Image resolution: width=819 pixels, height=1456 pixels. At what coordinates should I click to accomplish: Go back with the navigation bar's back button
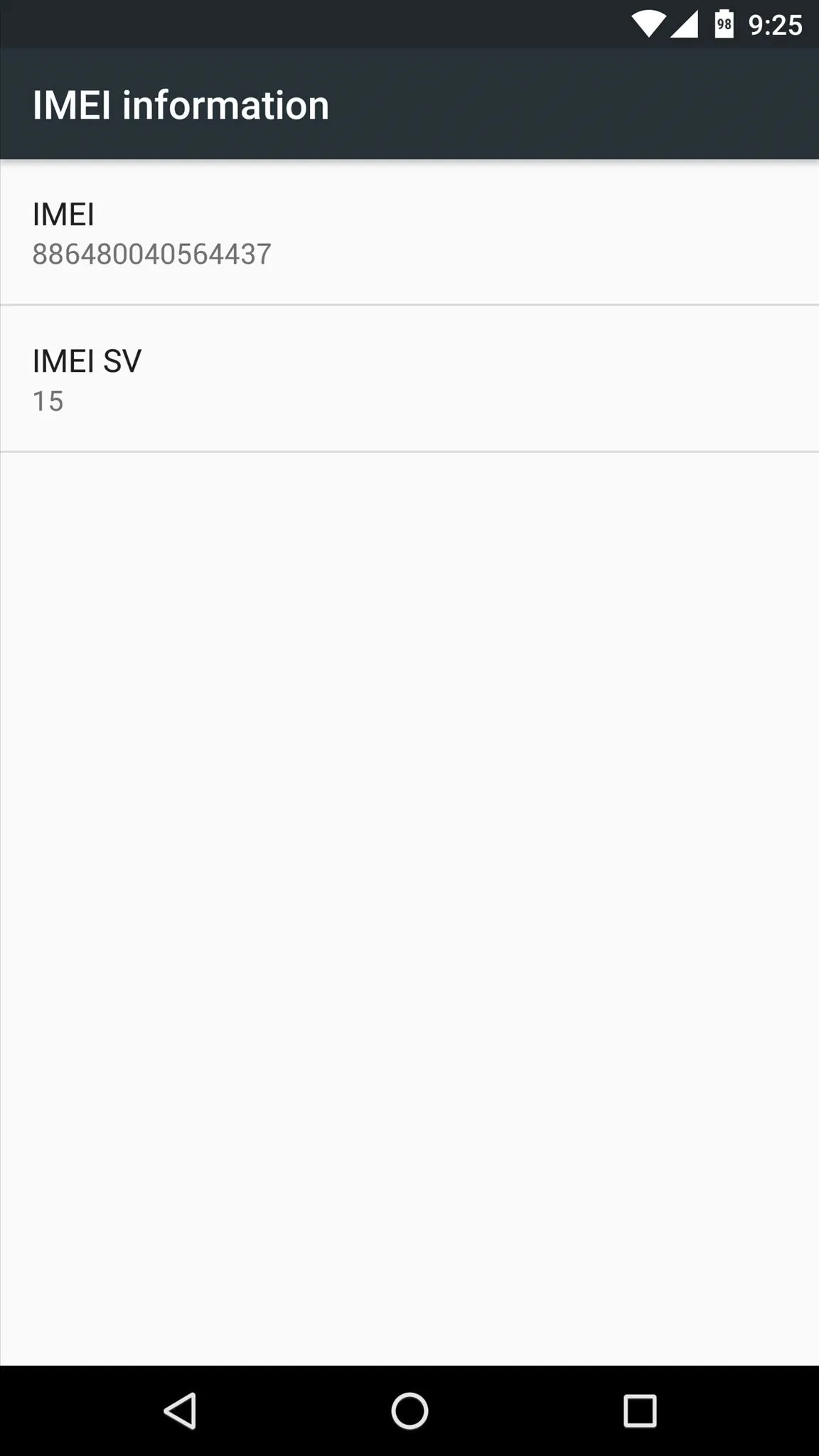pyautogui.click(x=180, y=1410)
